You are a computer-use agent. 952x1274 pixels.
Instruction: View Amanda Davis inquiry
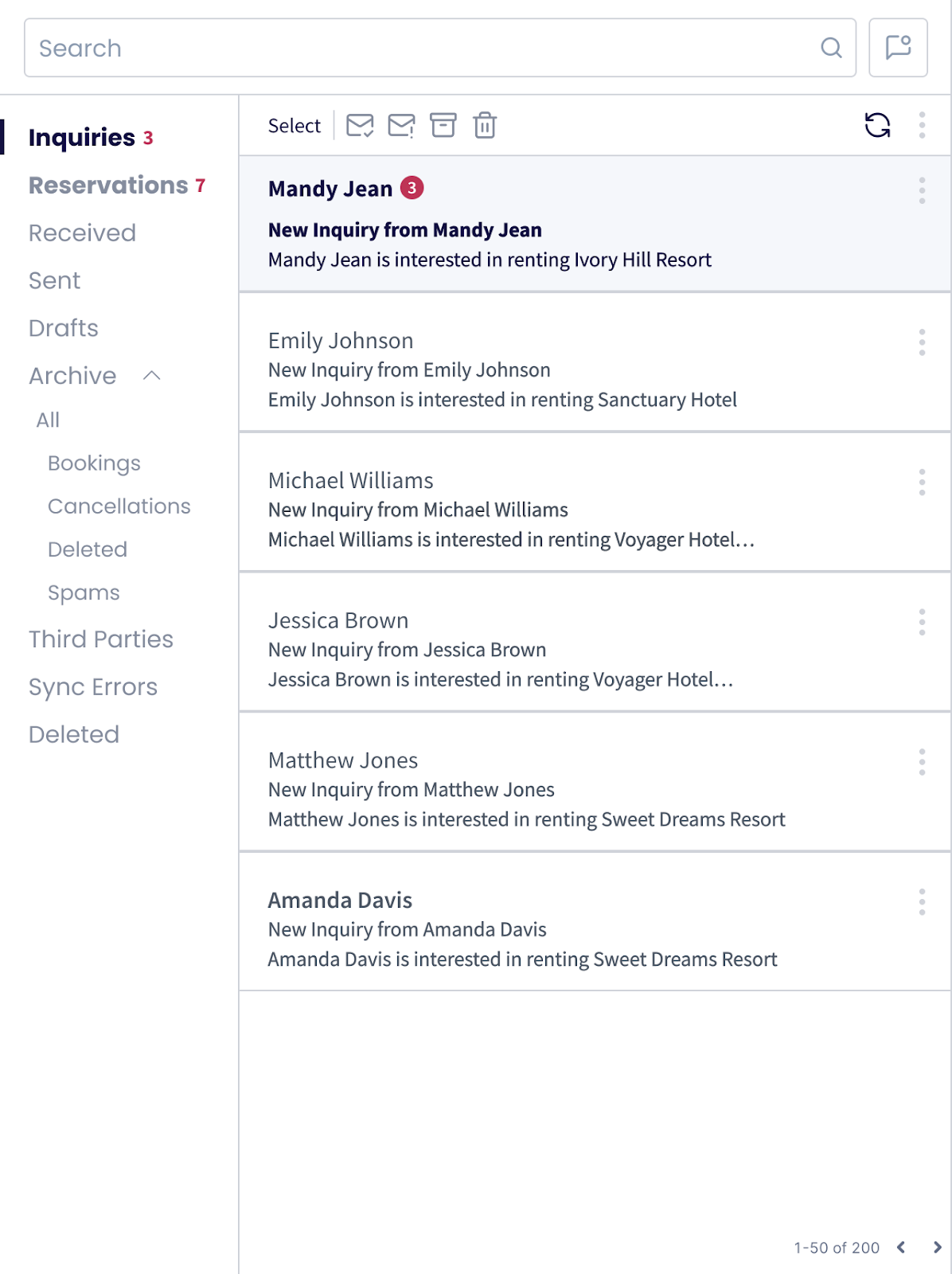(557, 929)
